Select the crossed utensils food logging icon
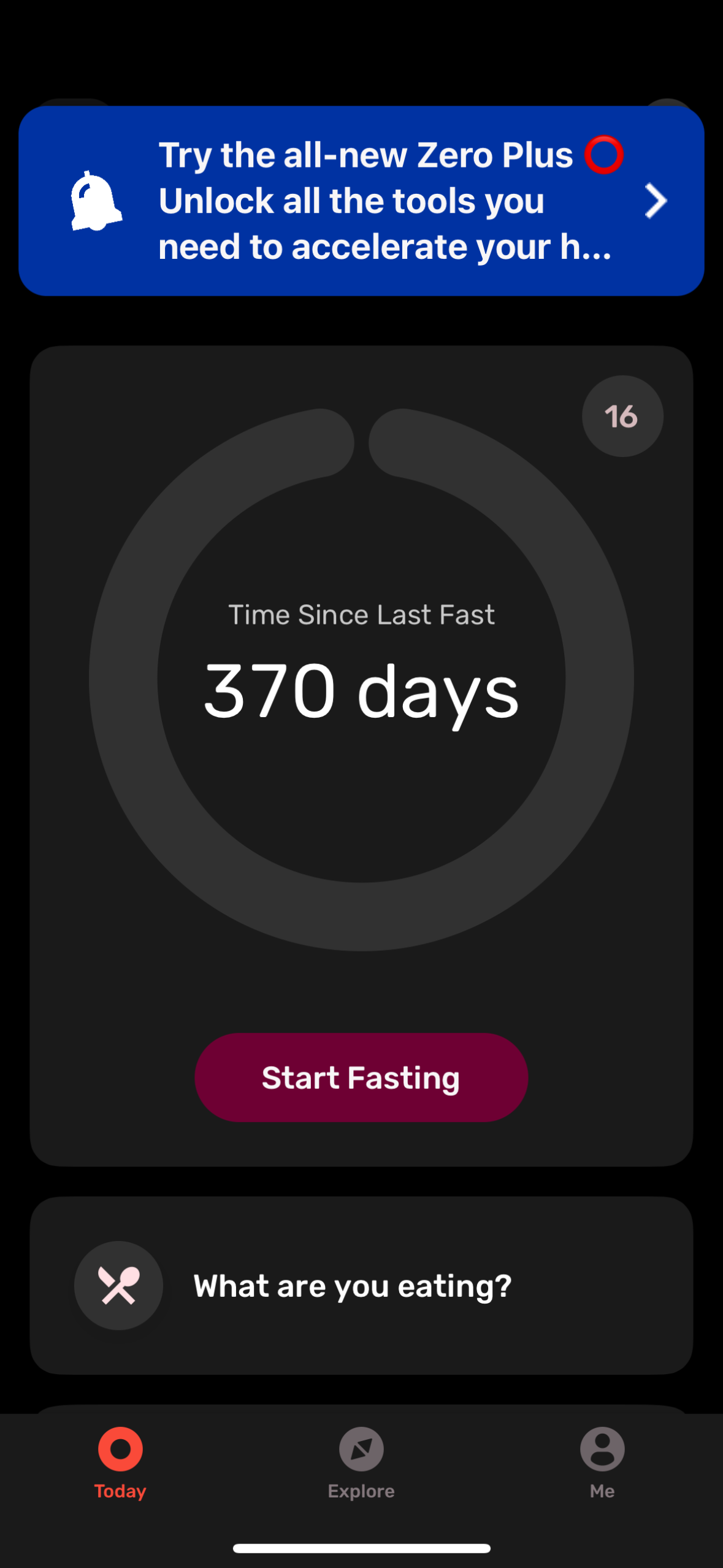Screen dimensions: 723x1568 [x=119, y=1286]
